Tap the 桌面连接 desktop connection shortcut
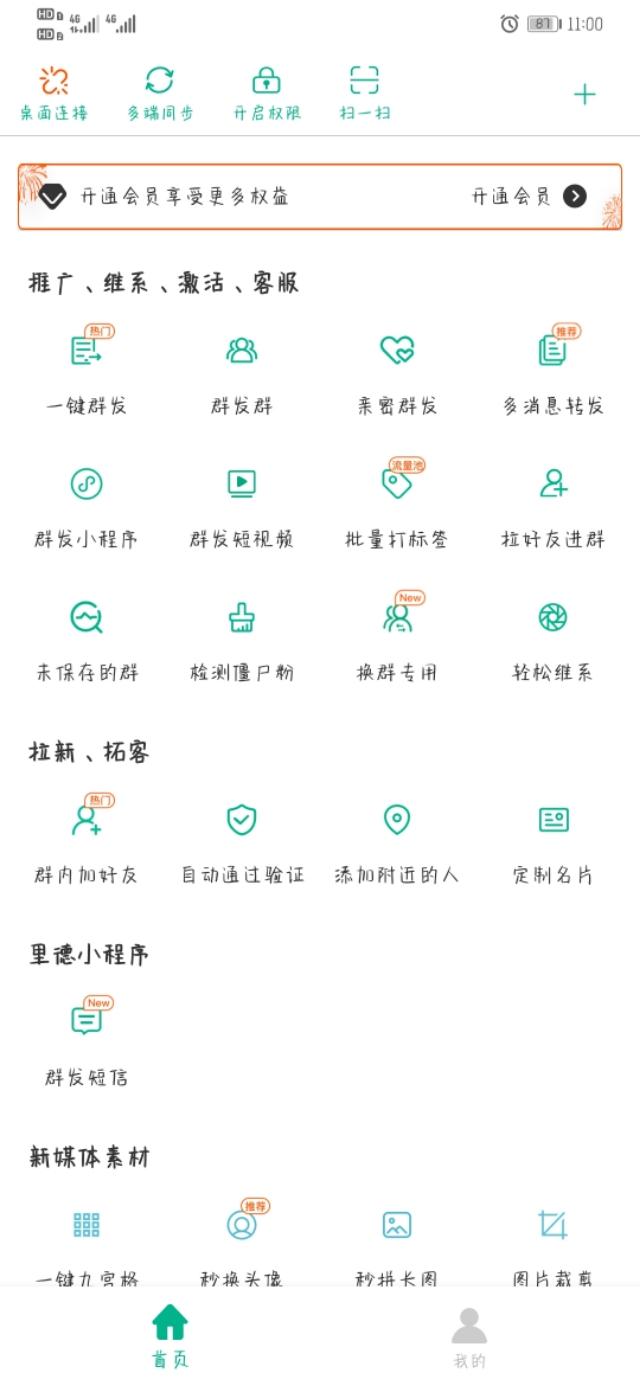This screenshot has width=640, height=1386. point(54,93)
